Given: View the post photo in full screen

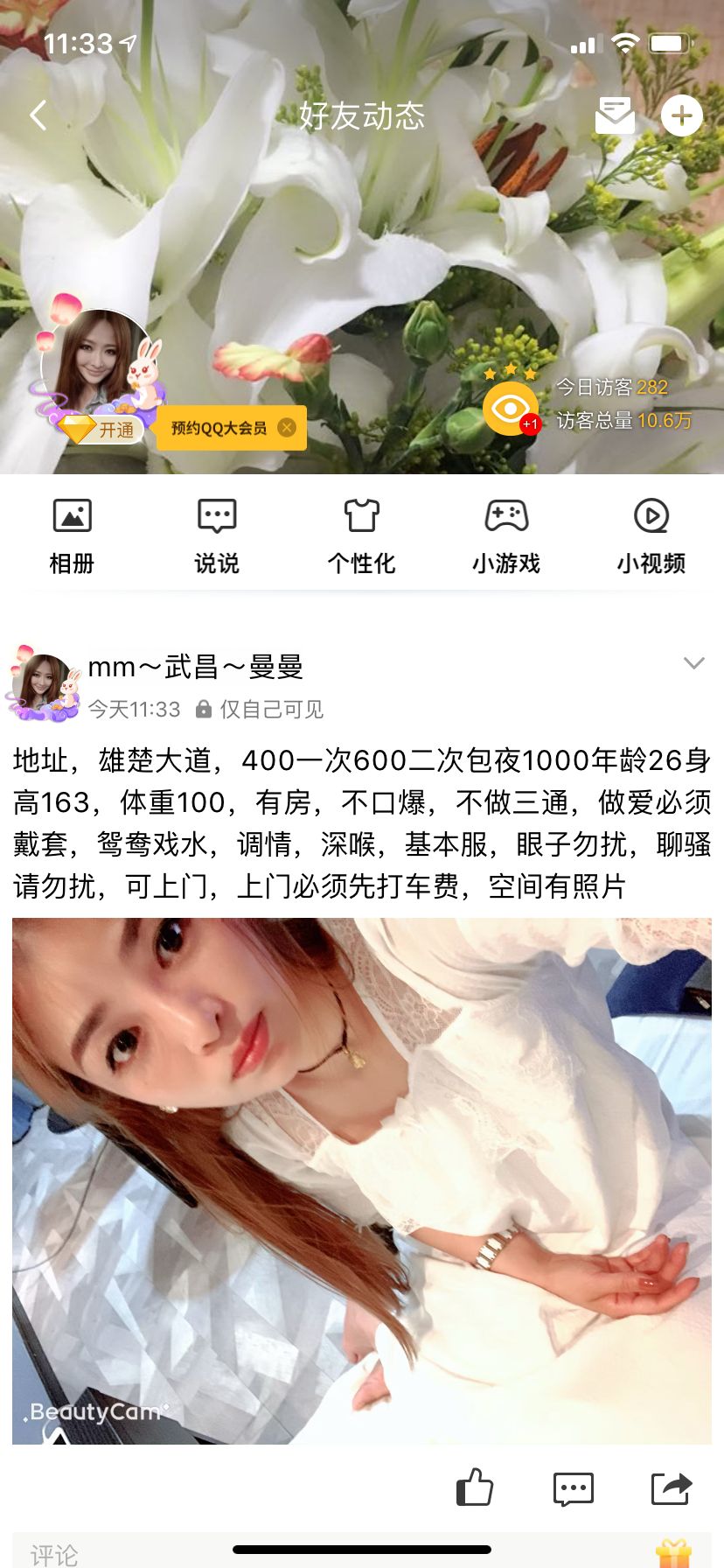Looking at the screenshot, I should 362,1180.
